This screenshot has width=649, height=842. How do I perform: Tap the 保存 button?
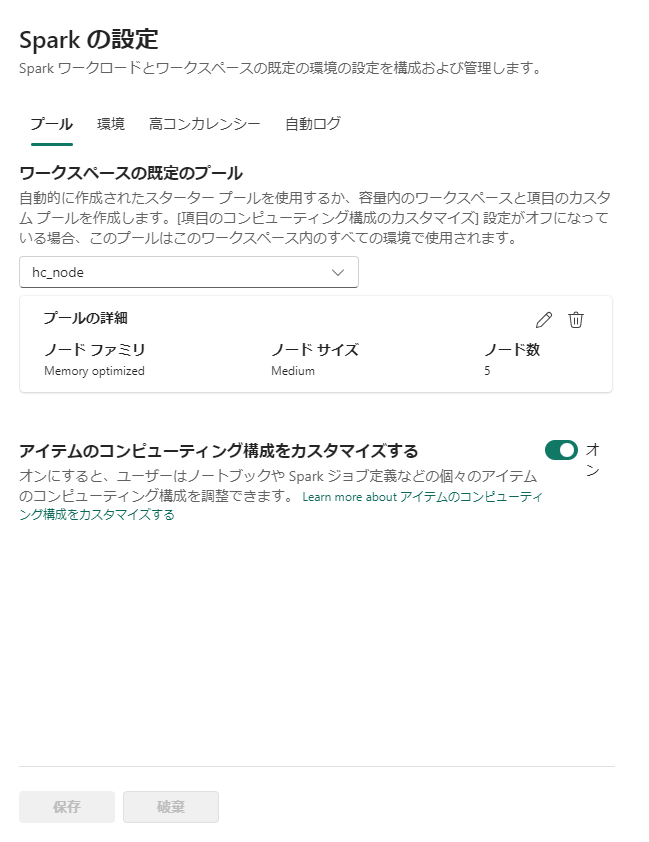point(67,807)
